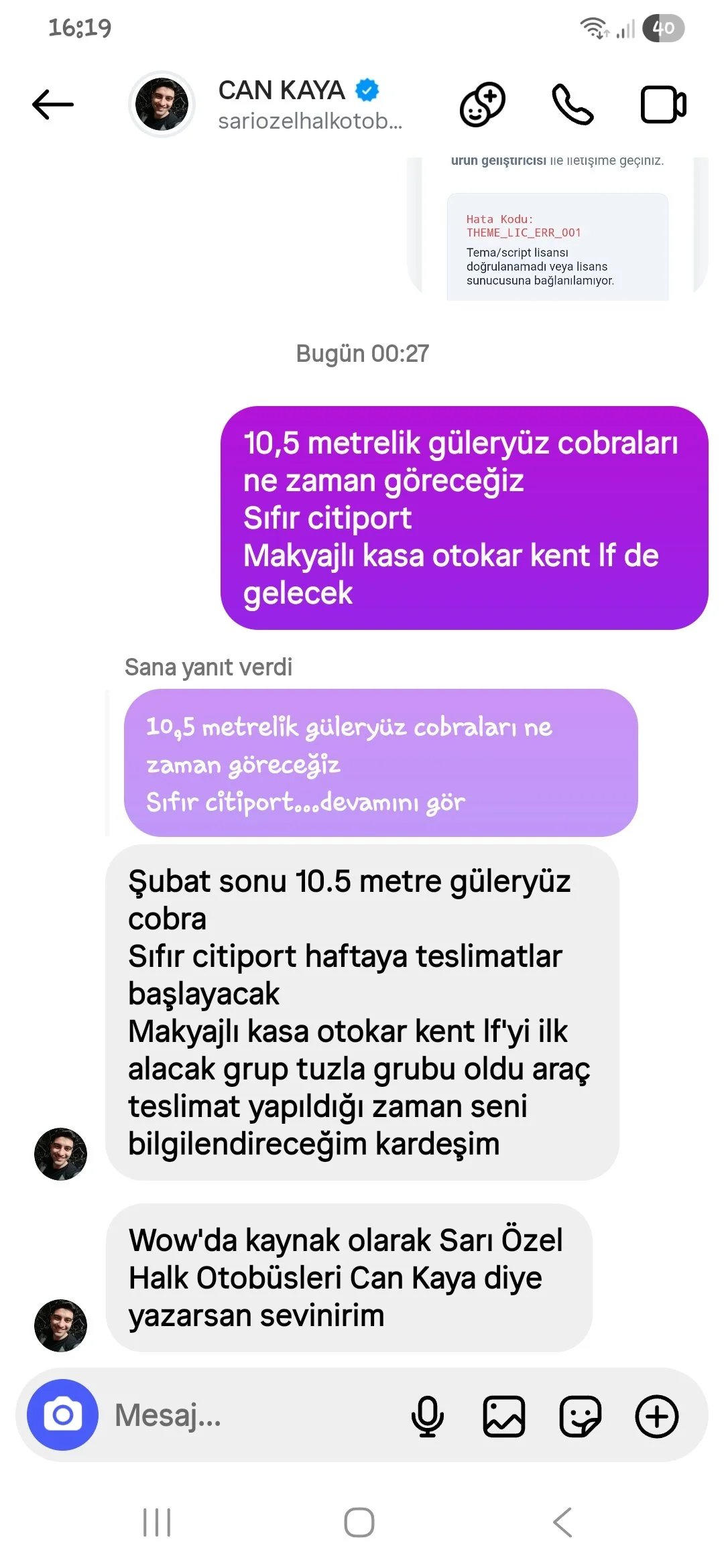This screenshot has width=724, height=1568.
Task: Open the avatar sticker creator icon
Action: pos(482,105)
